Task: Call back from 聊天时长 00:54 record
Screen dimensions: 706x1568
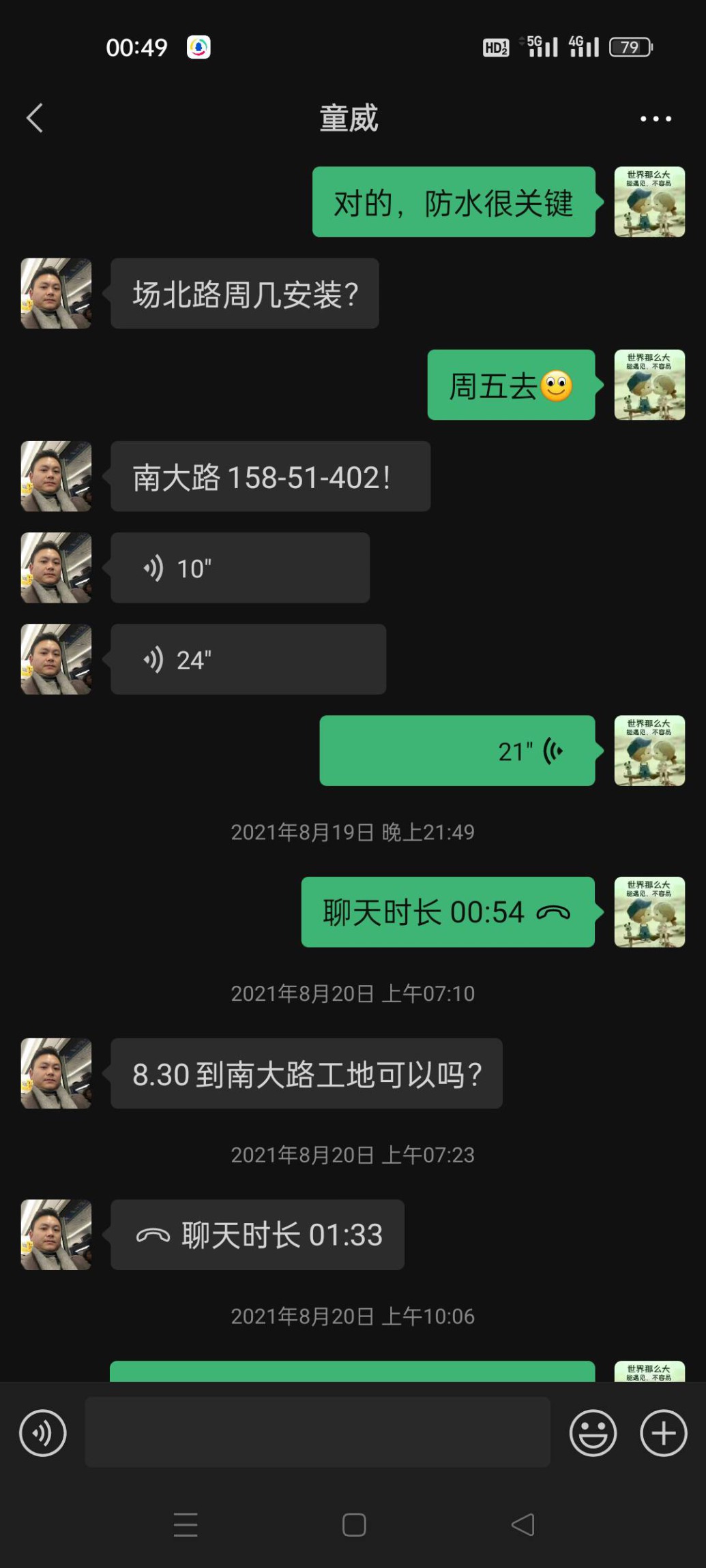Action: tap(447, 912)
